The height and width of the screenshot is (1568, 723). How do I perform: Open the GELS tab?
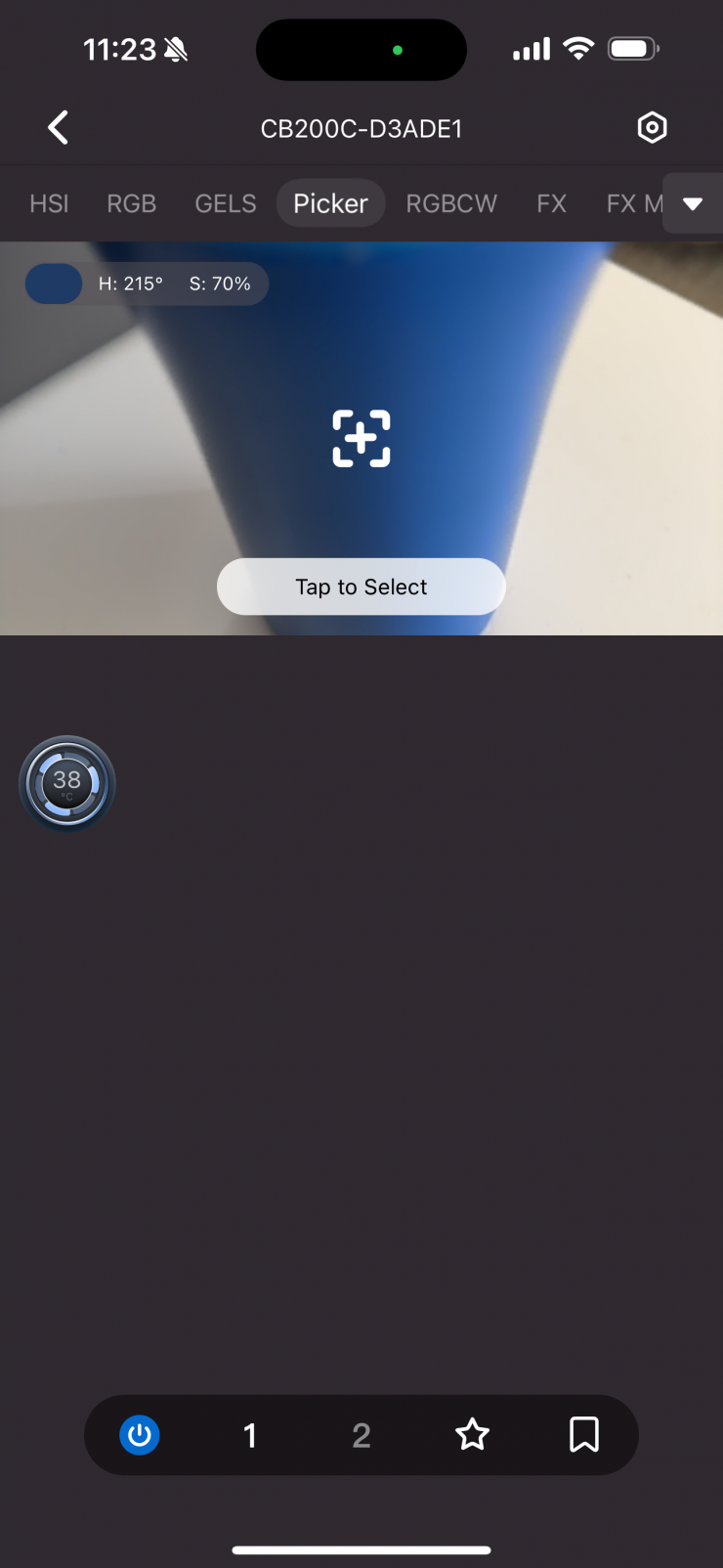coord(225,203)
